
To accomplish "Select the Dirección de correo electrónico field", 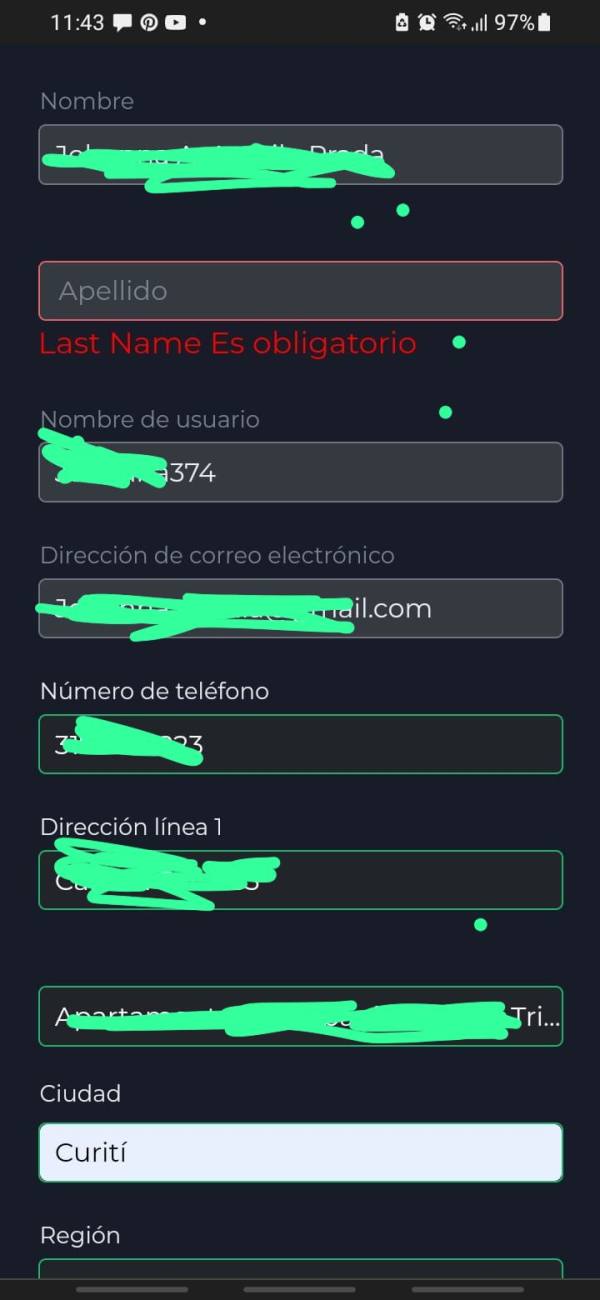I will click(300, 608).
